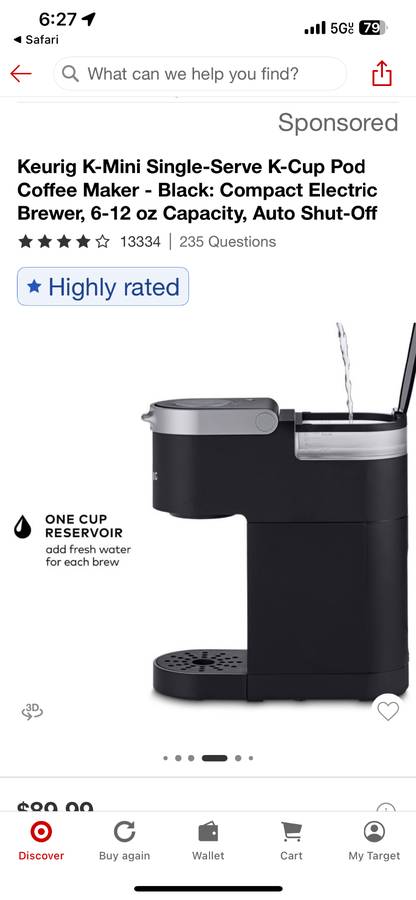Open the 'What can we help you find?' search box
The image size is (416, 900).
pos(200,73)
